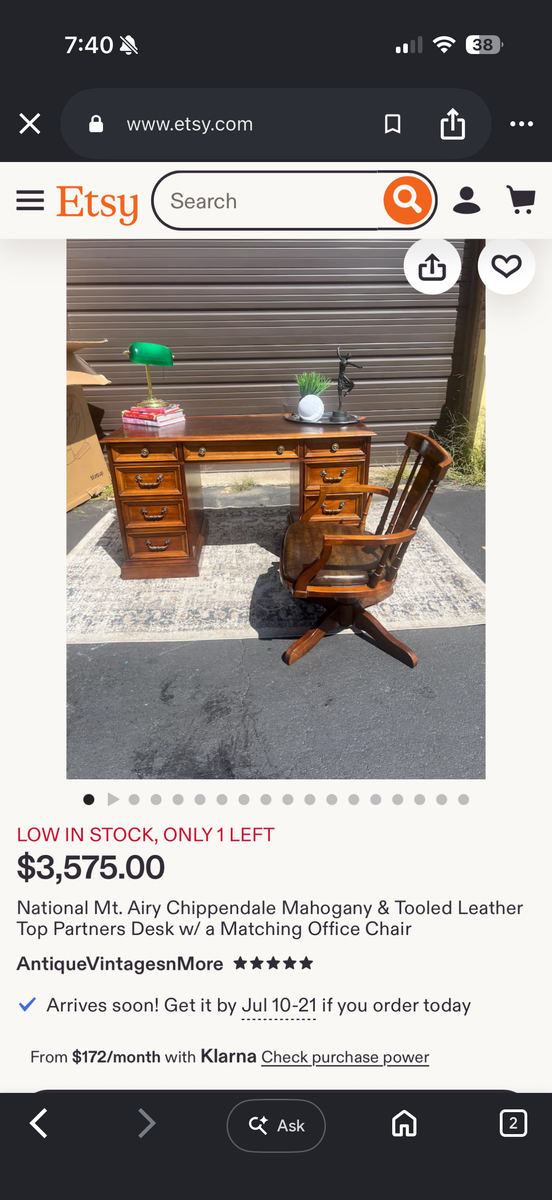View the shopping cart
This screenshot has width=552, height=1200.
coord(521,200)
